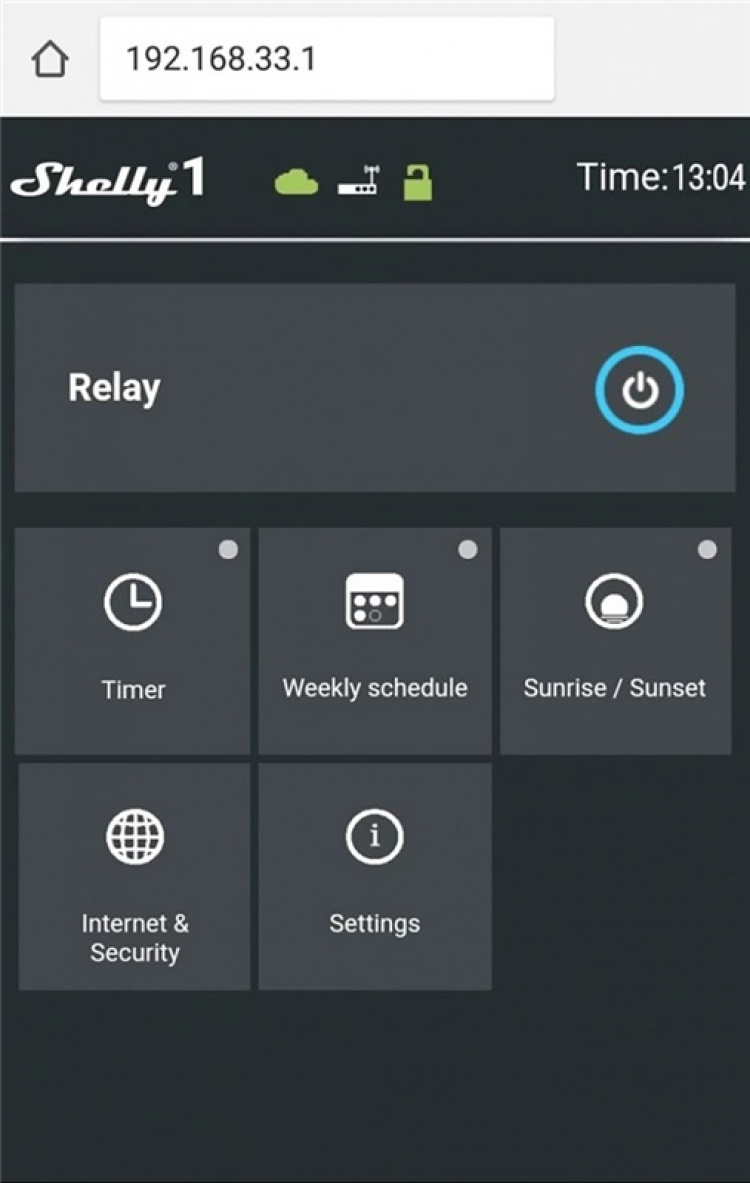Open the Timer tile
This screenshot has height=1183, width=750.
133,641
